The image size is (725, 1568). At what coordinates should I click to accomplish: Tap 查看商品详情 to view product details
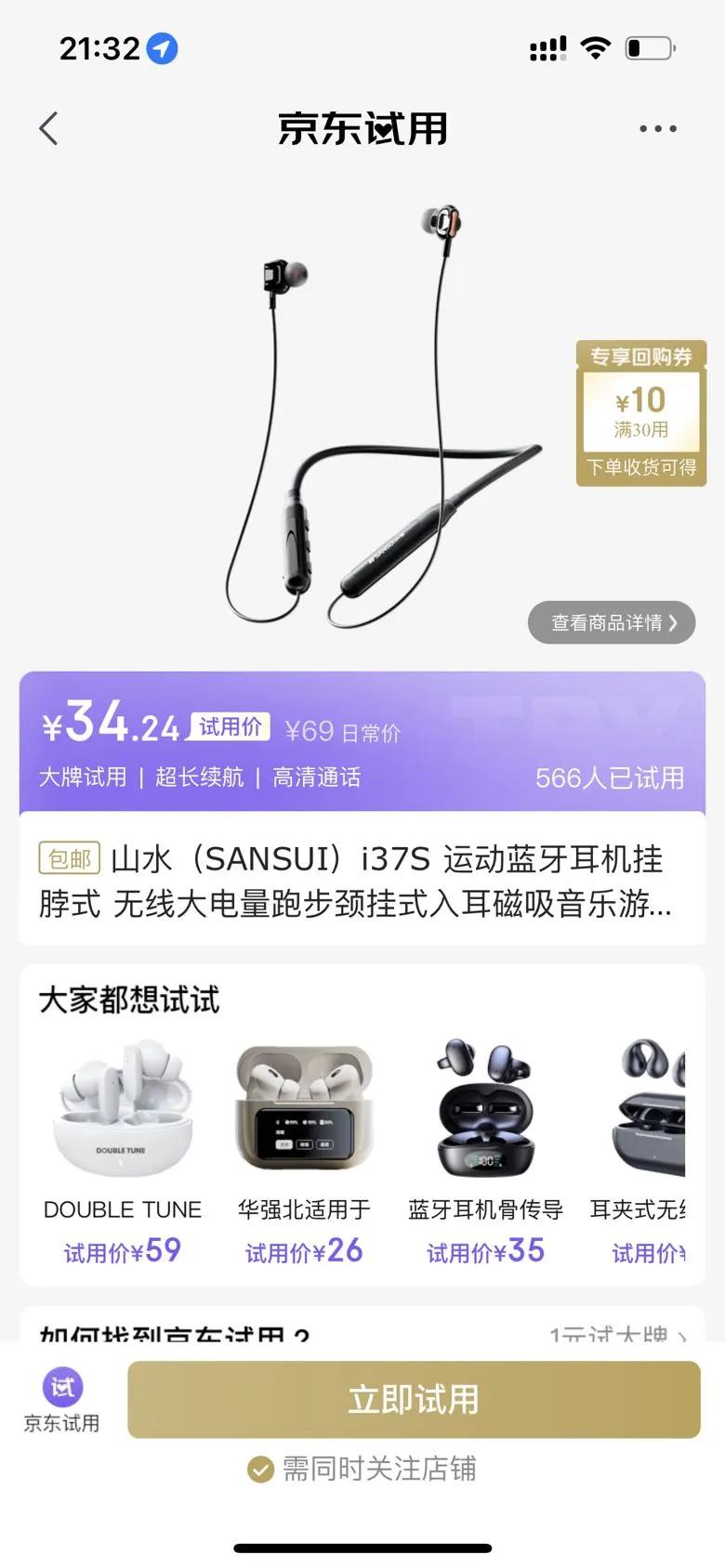click(x=612, y=622)
